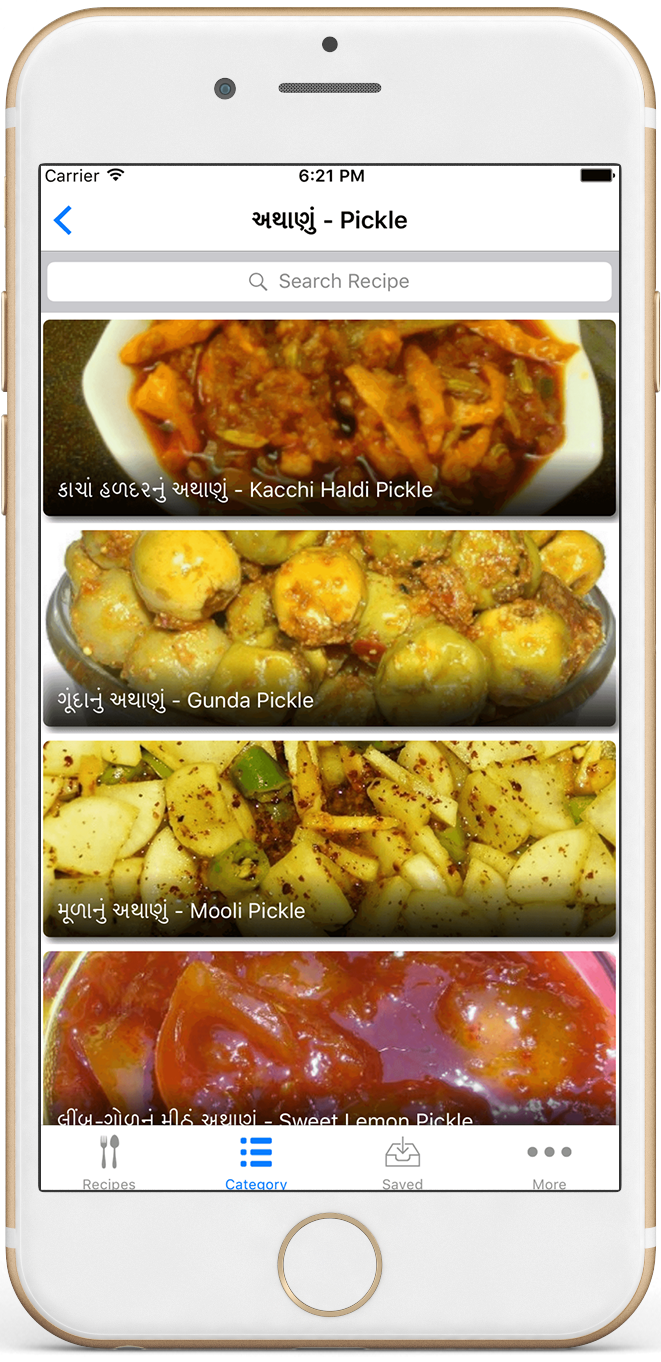Switch to the Saved tab
Viewport: 661px width, 1362px height.
pyautogui.click(x=402, y=1160)
